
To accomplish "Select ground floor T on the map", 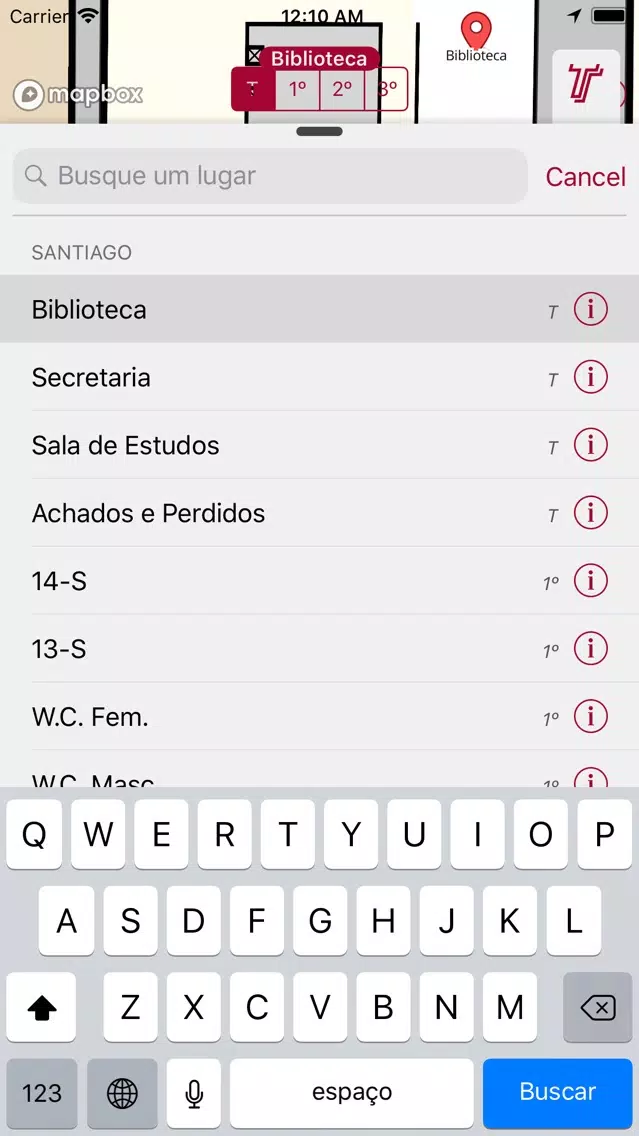I will coord(253,90).
